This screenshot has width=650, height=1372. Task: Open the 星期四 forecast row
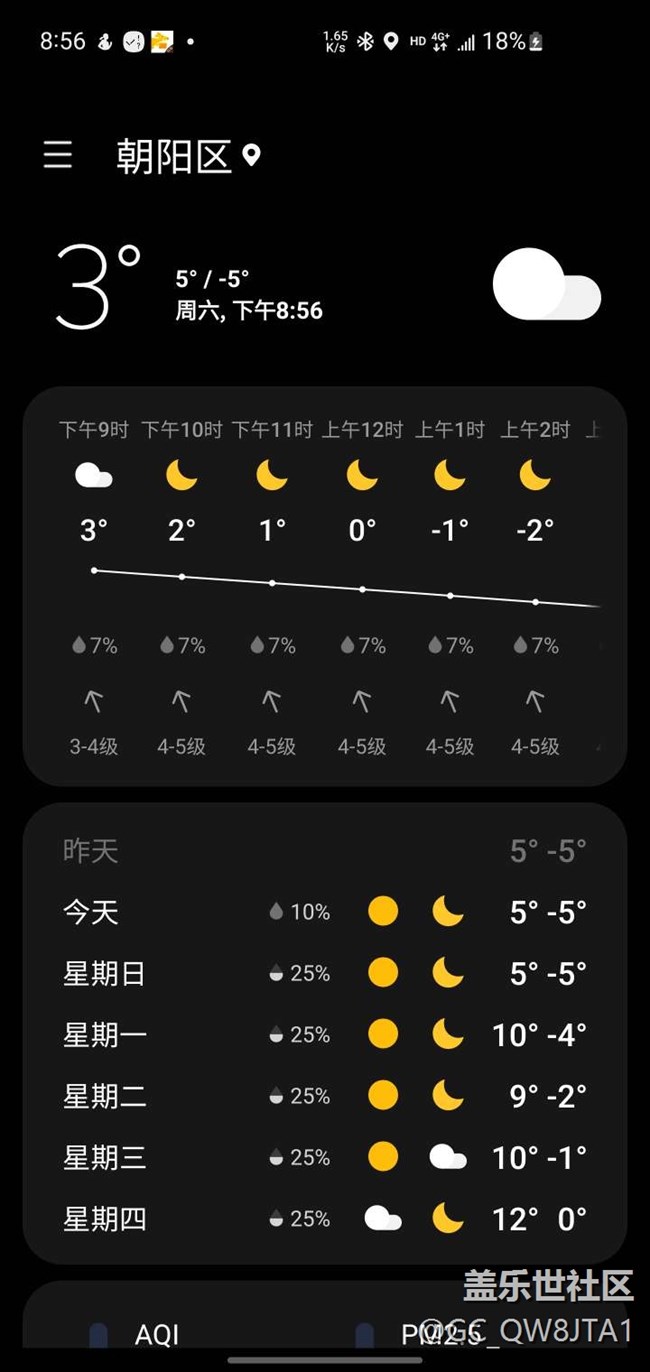[325, 1219]
